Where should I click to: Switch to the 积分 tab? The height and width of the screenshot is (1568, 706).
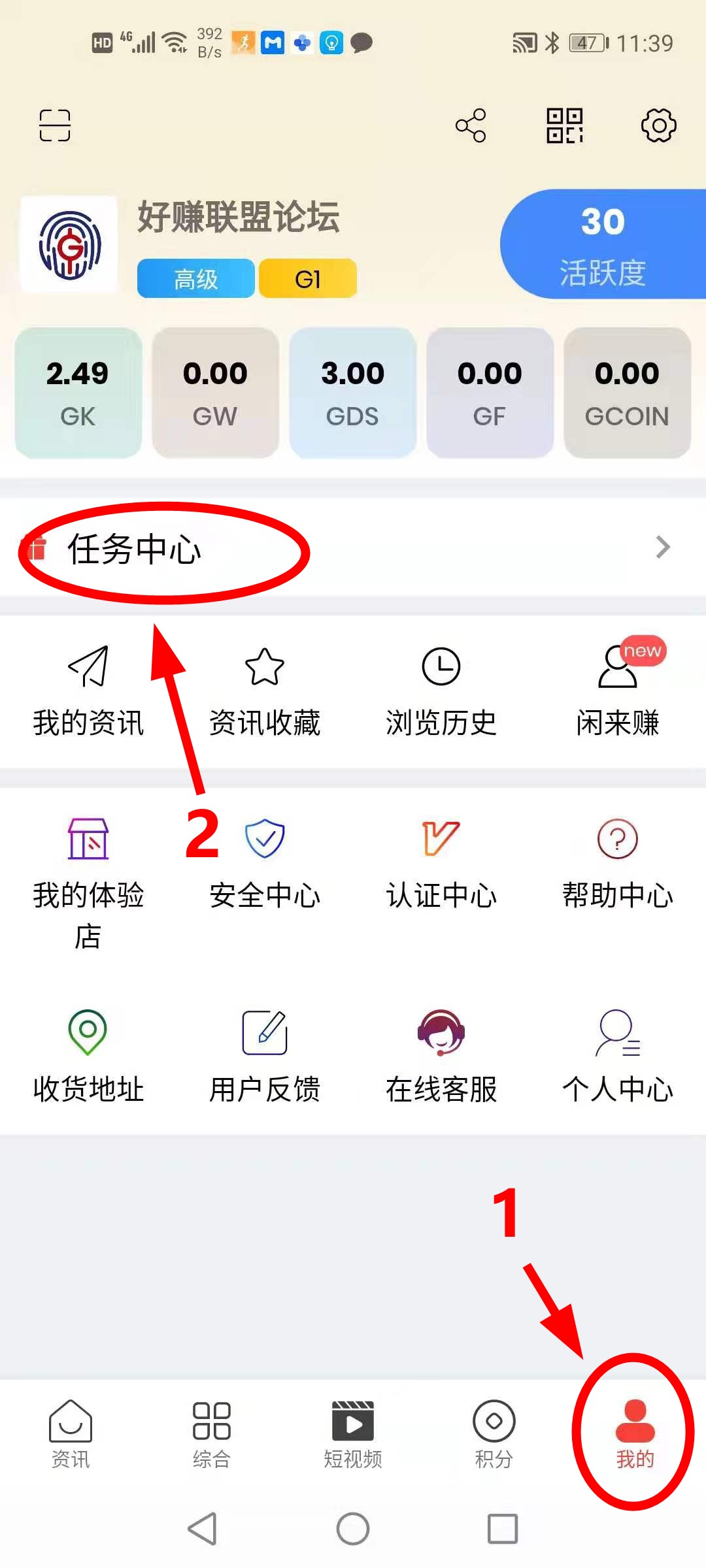494,1433
